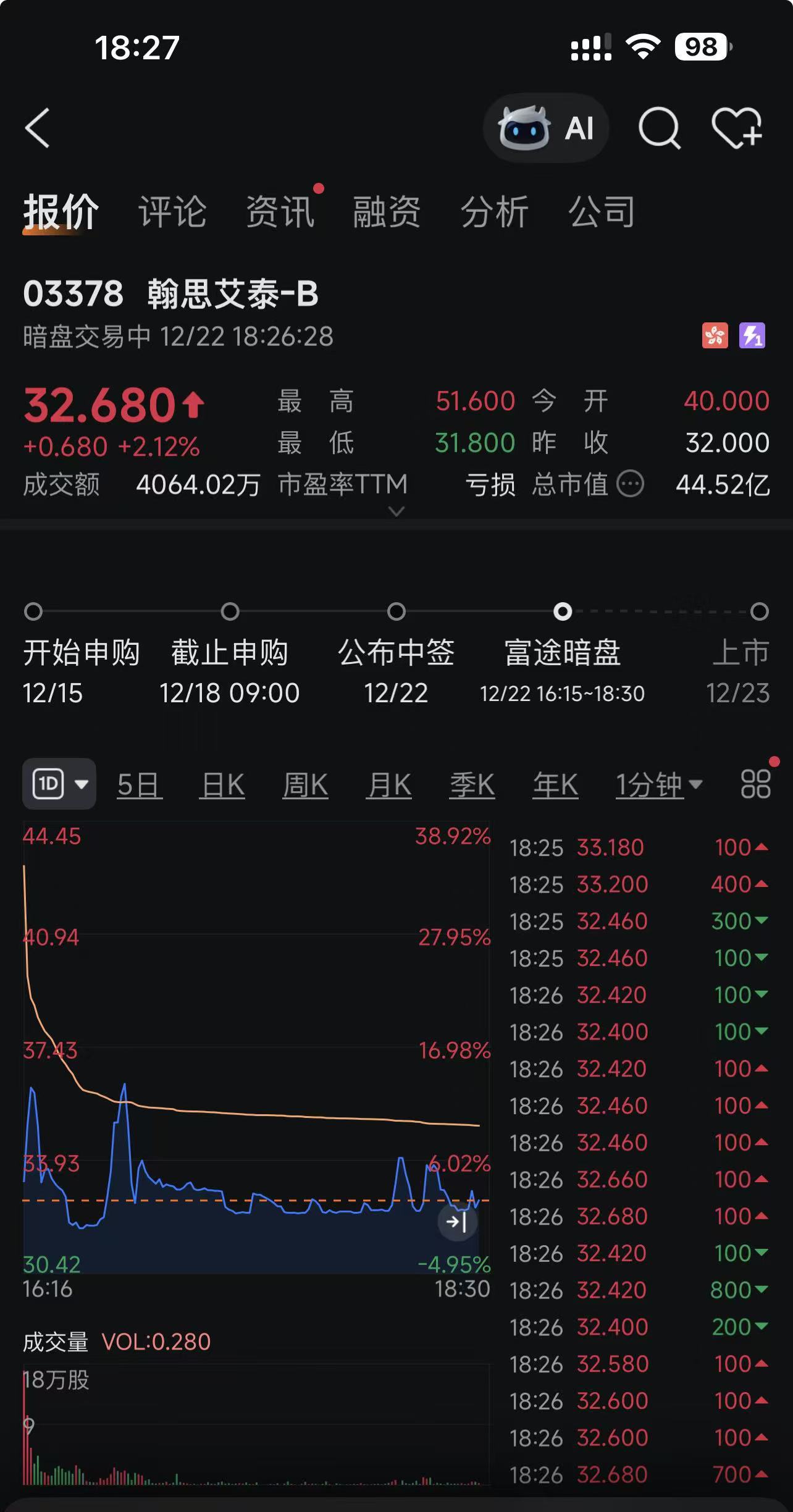The width and height of the screenshot is (793, 1512).
Task: Expand more quote details chevron
Action: coord(396,511)
